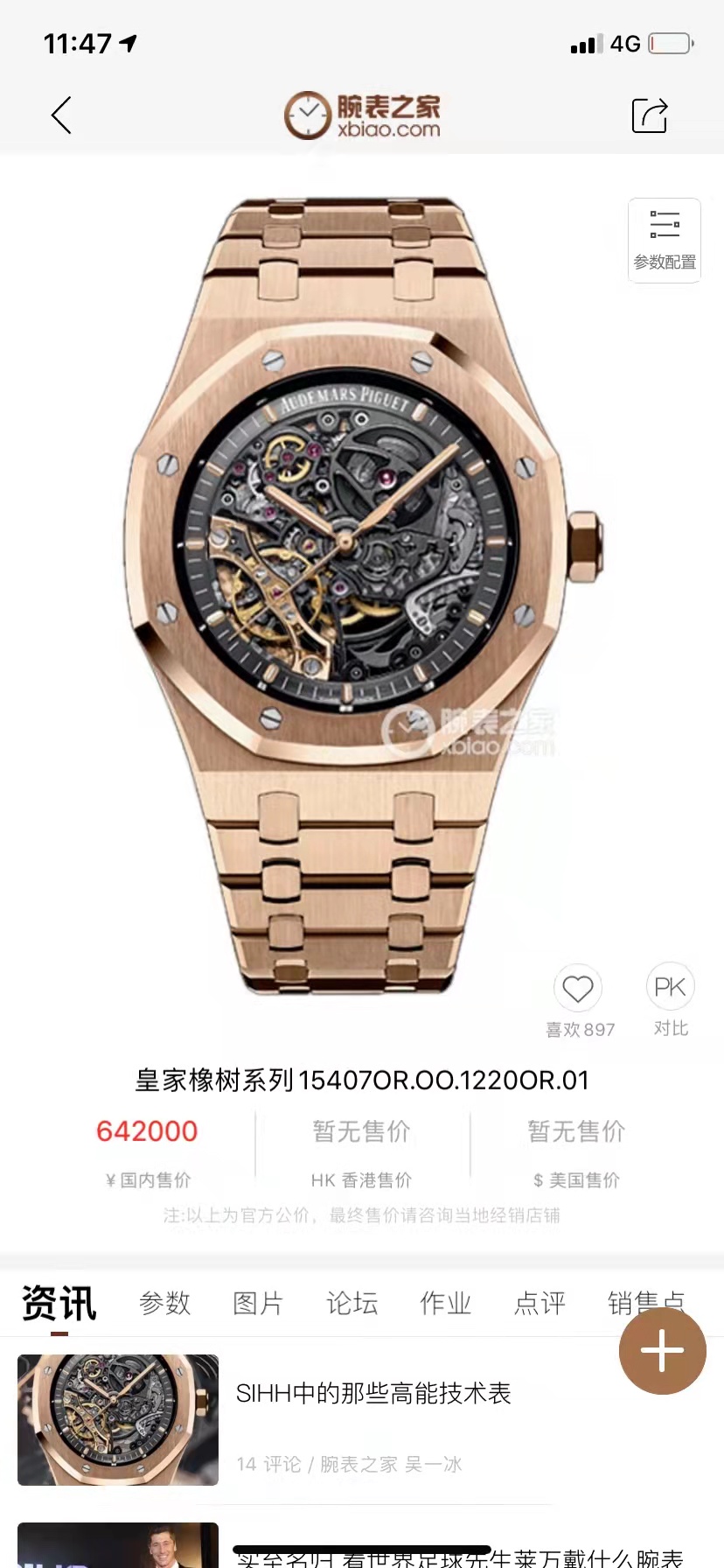Add watch to PK 对比 comparison
Viewport: 724px width, 1568px height.
[x=670, y=988]
